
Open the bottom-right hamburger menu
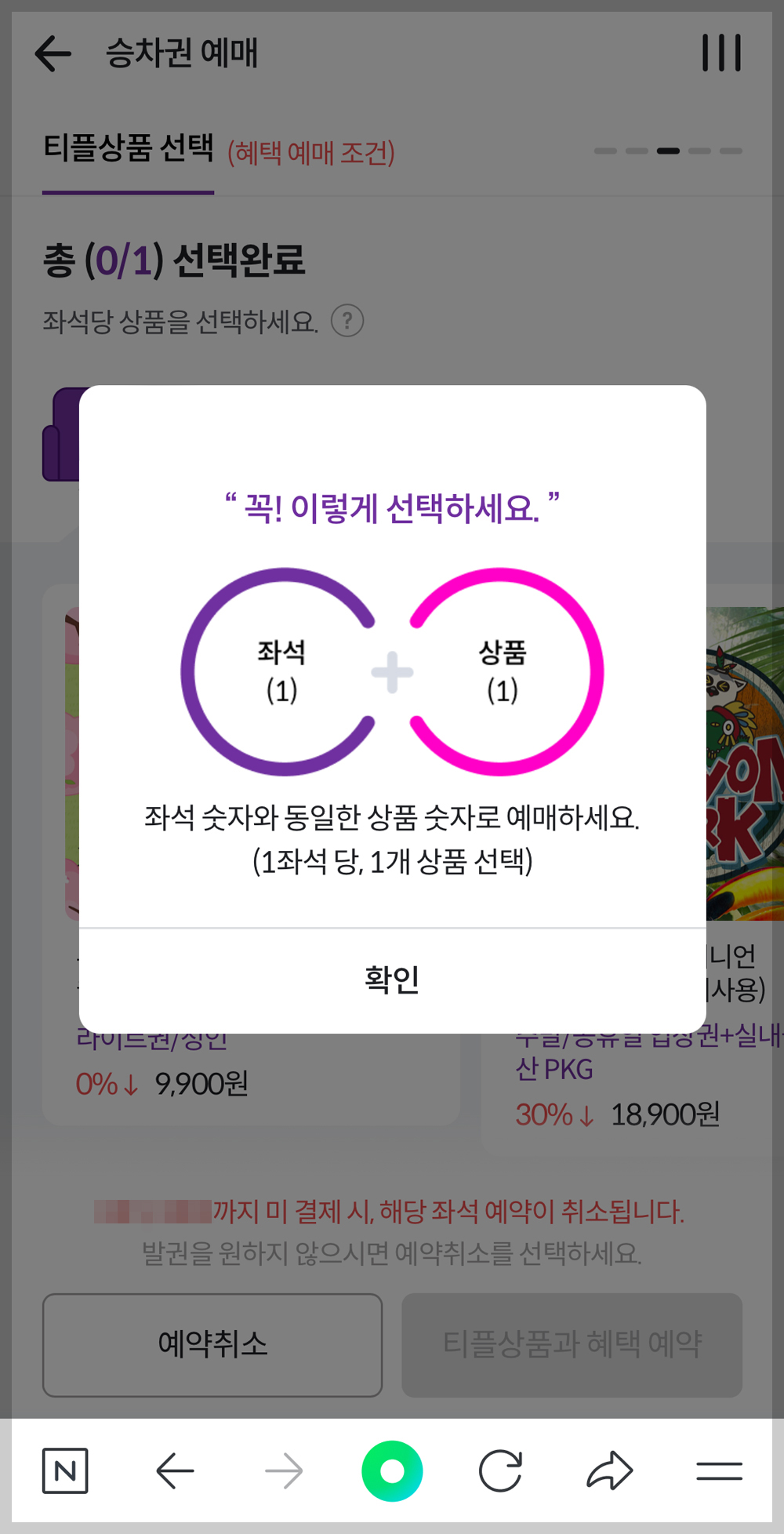tap(718, 1470)
